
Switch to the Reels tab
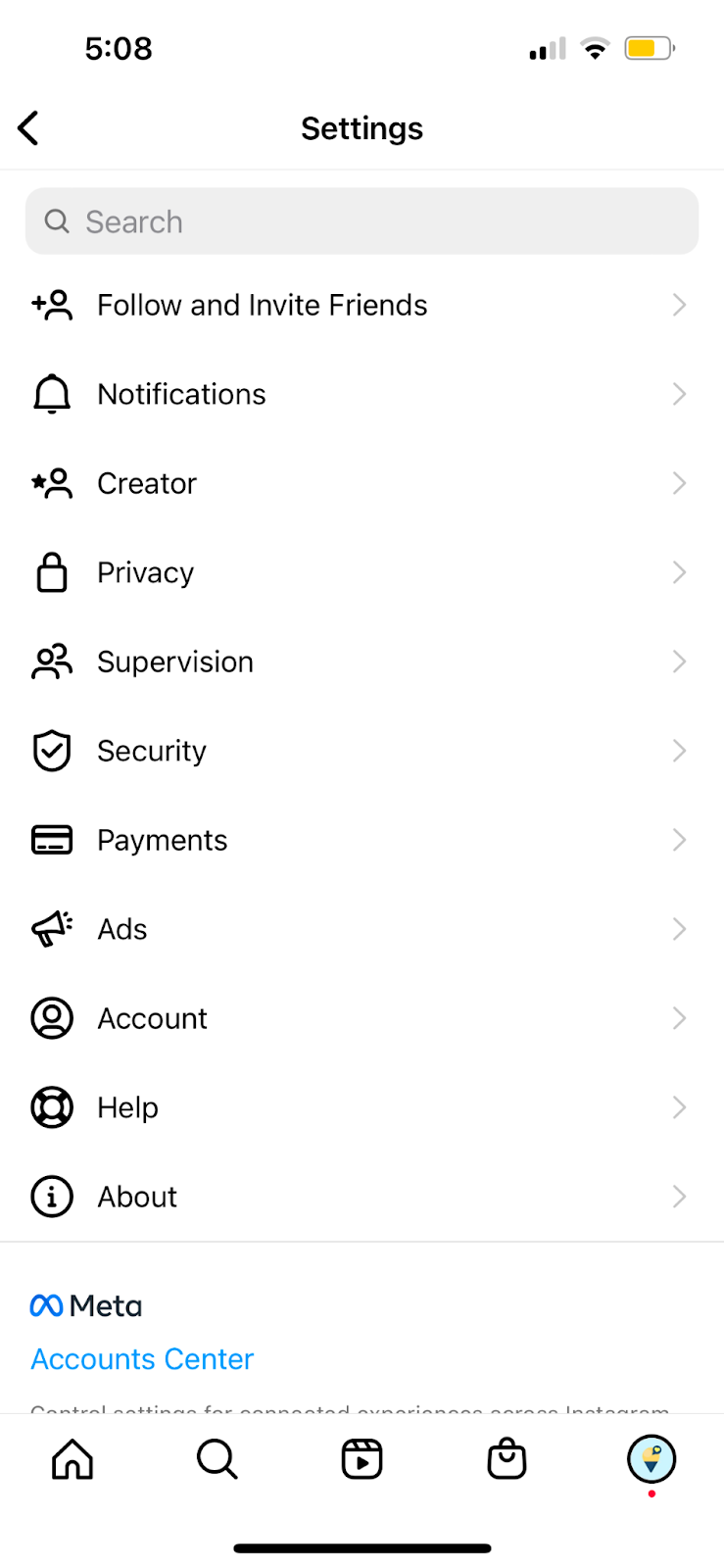[x=362, y=1459]
